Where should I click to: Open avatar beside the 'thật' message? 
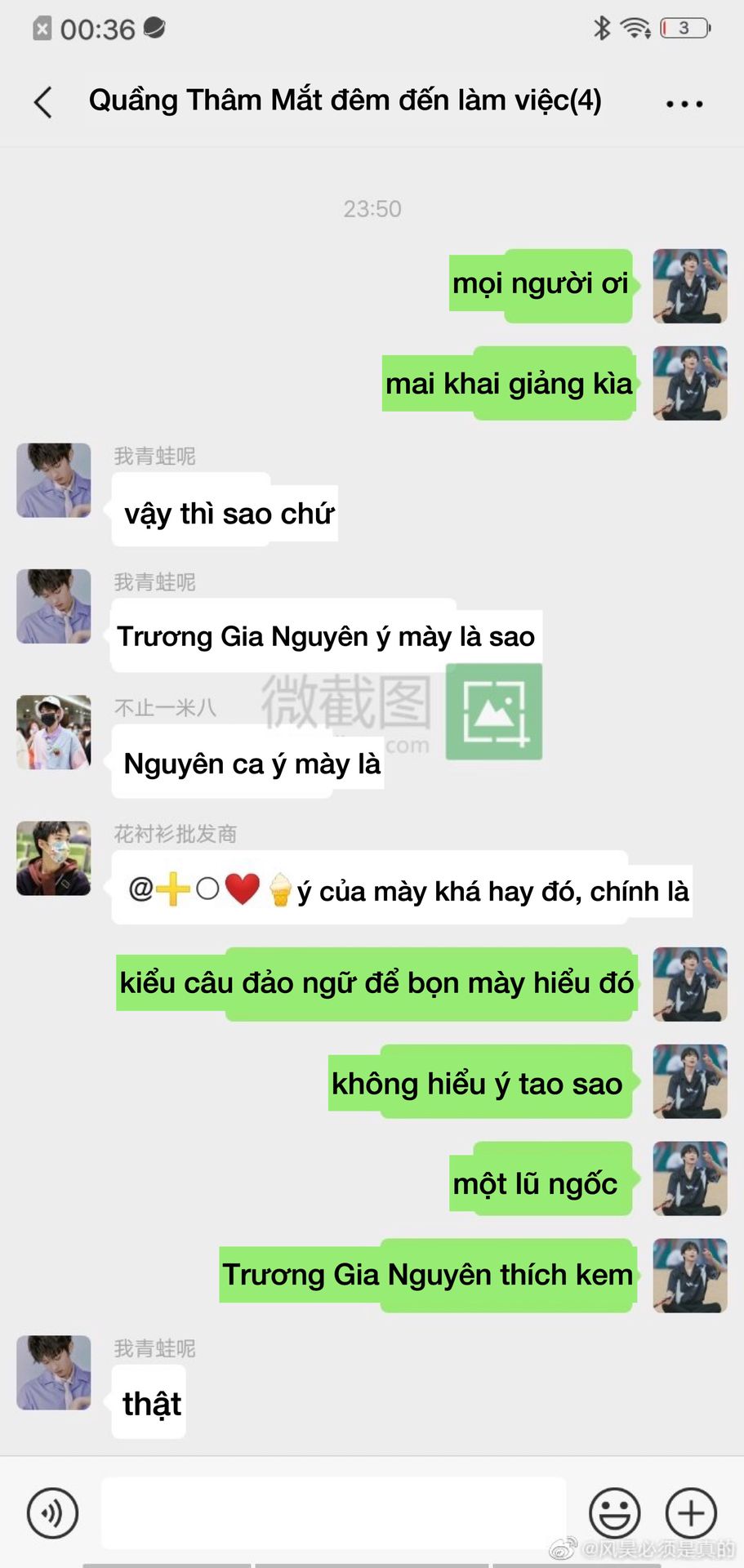(54, 1373)
